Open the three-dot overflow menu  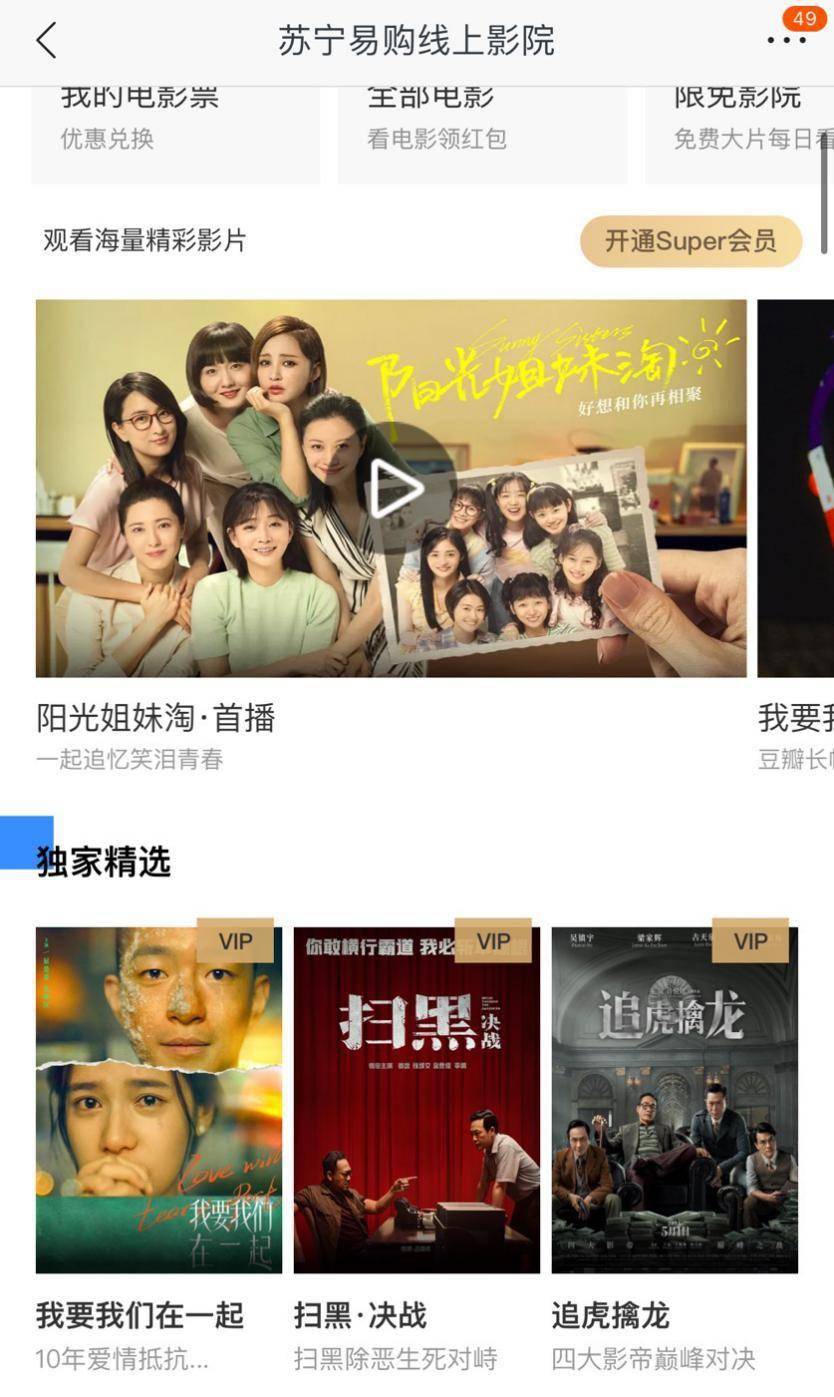(x=786, y=41)
